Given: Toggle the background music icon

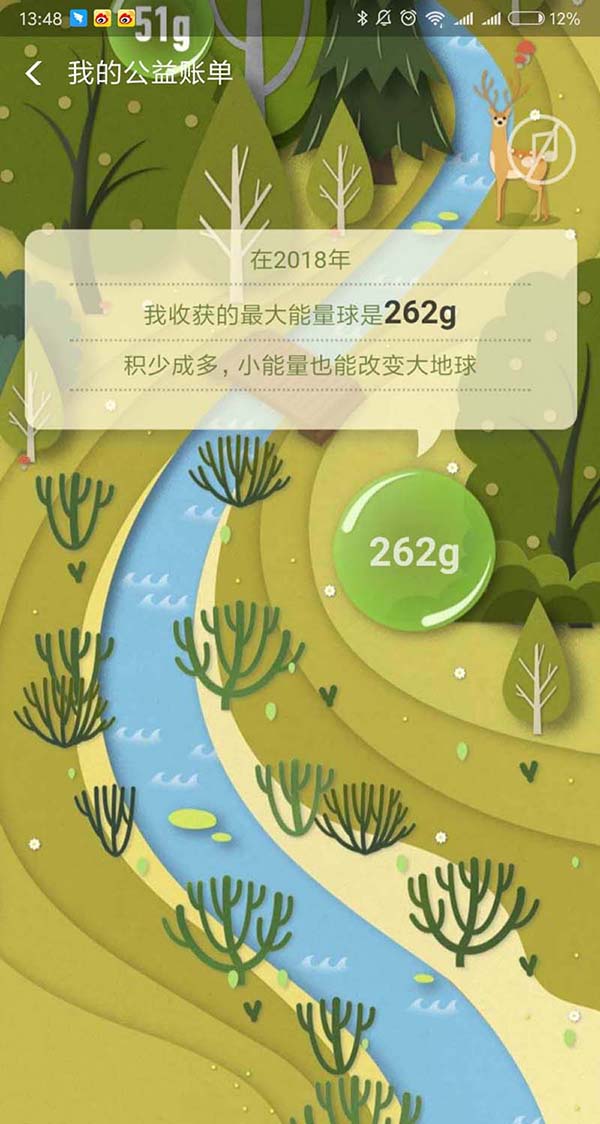Looking at the screenshot, I should (542, 150).
